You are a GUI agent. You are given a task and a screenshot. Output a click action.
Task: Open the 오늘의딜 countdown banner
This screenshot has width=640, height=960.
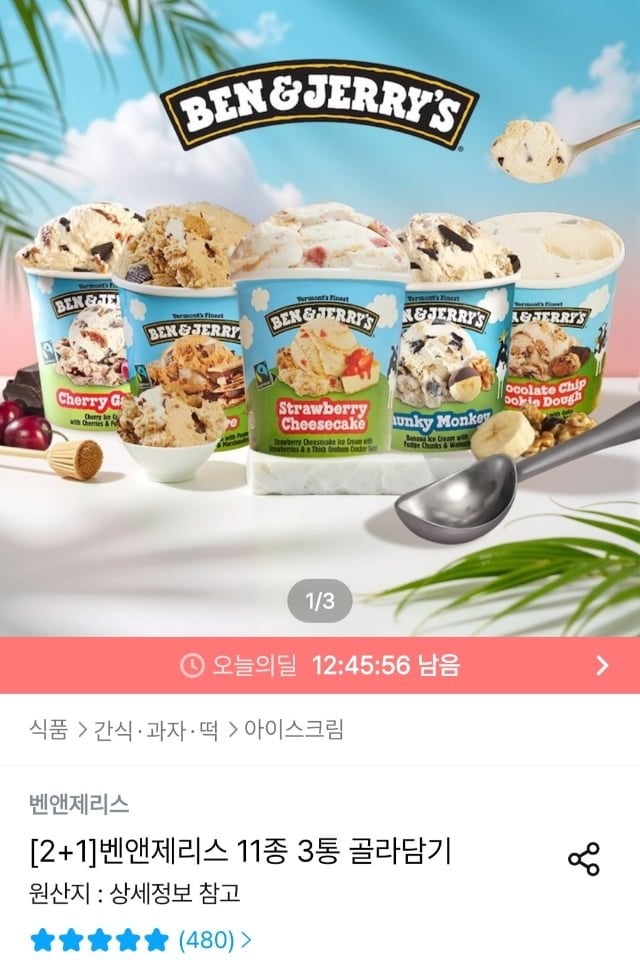pyautogui.click(x=320, y=666)
